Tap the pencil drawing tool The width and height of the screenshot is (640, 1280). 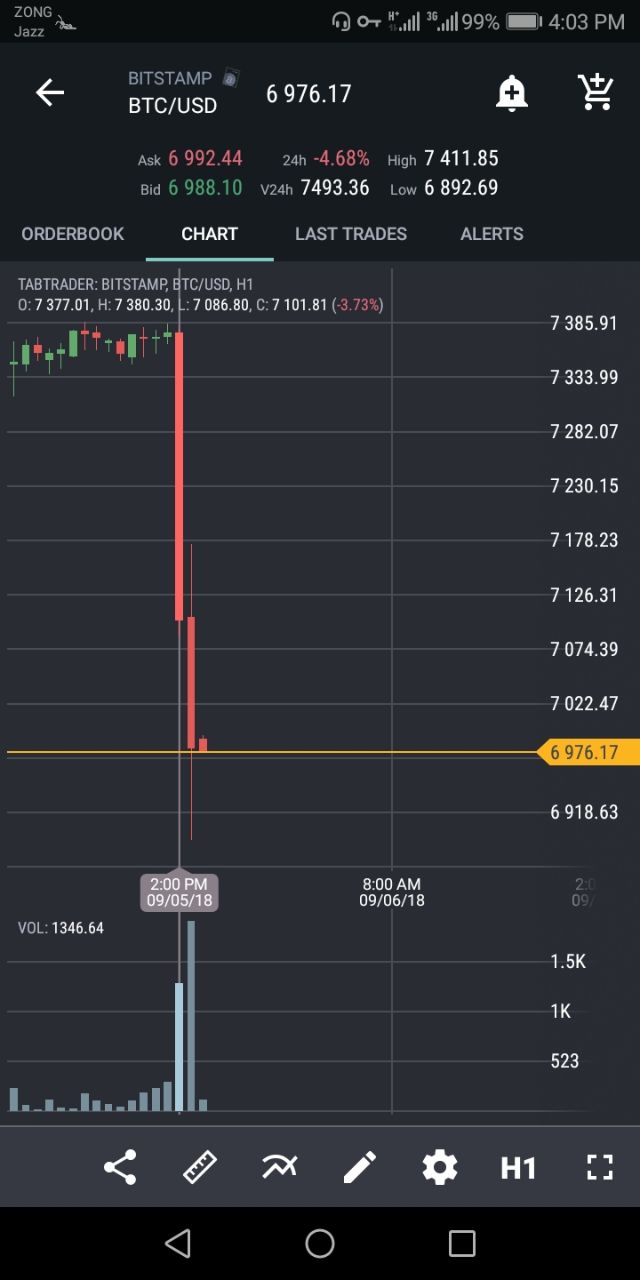point(360,1167)
